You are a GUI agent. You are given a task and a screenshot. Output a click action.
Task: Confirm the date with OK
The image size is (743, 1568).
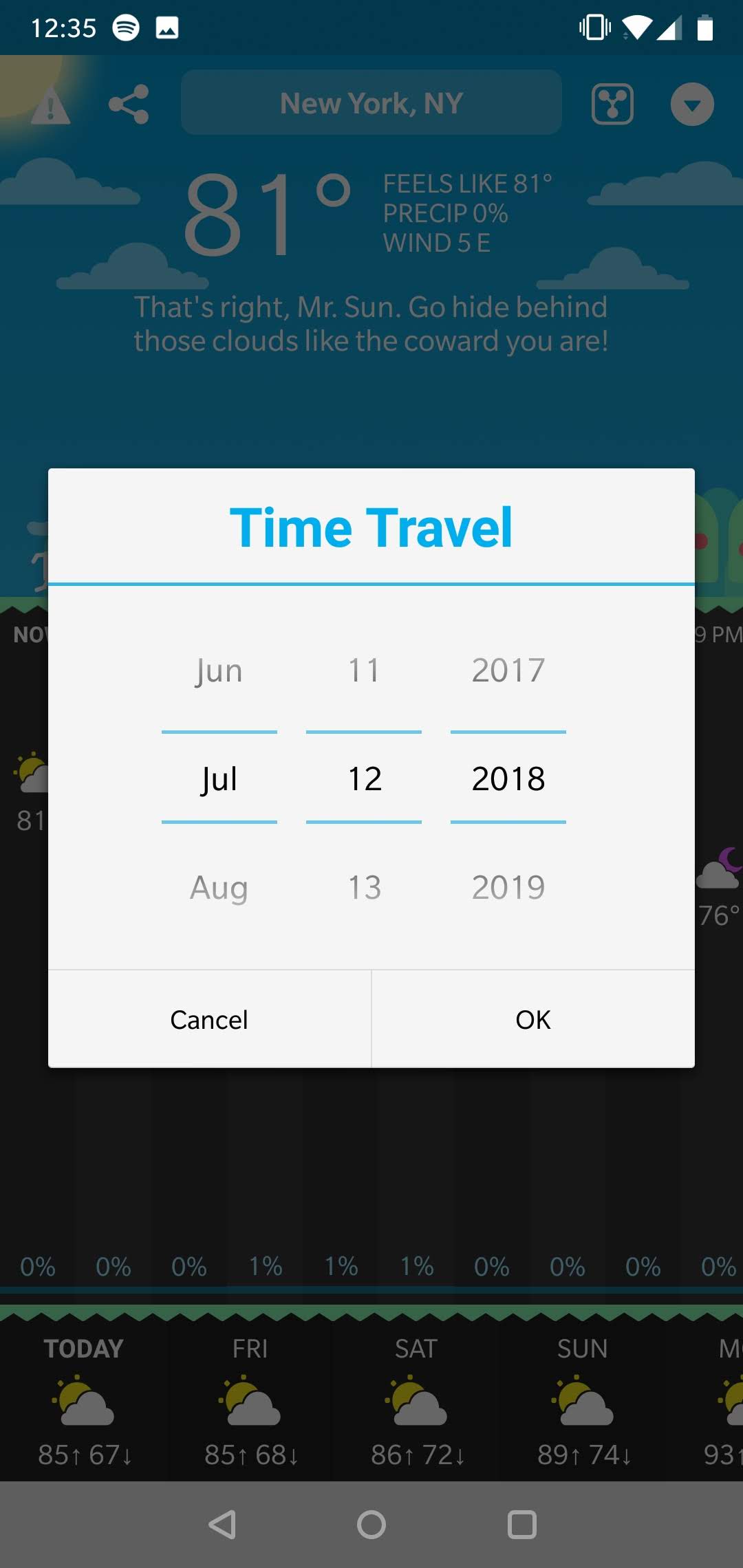click(532, 1019)
